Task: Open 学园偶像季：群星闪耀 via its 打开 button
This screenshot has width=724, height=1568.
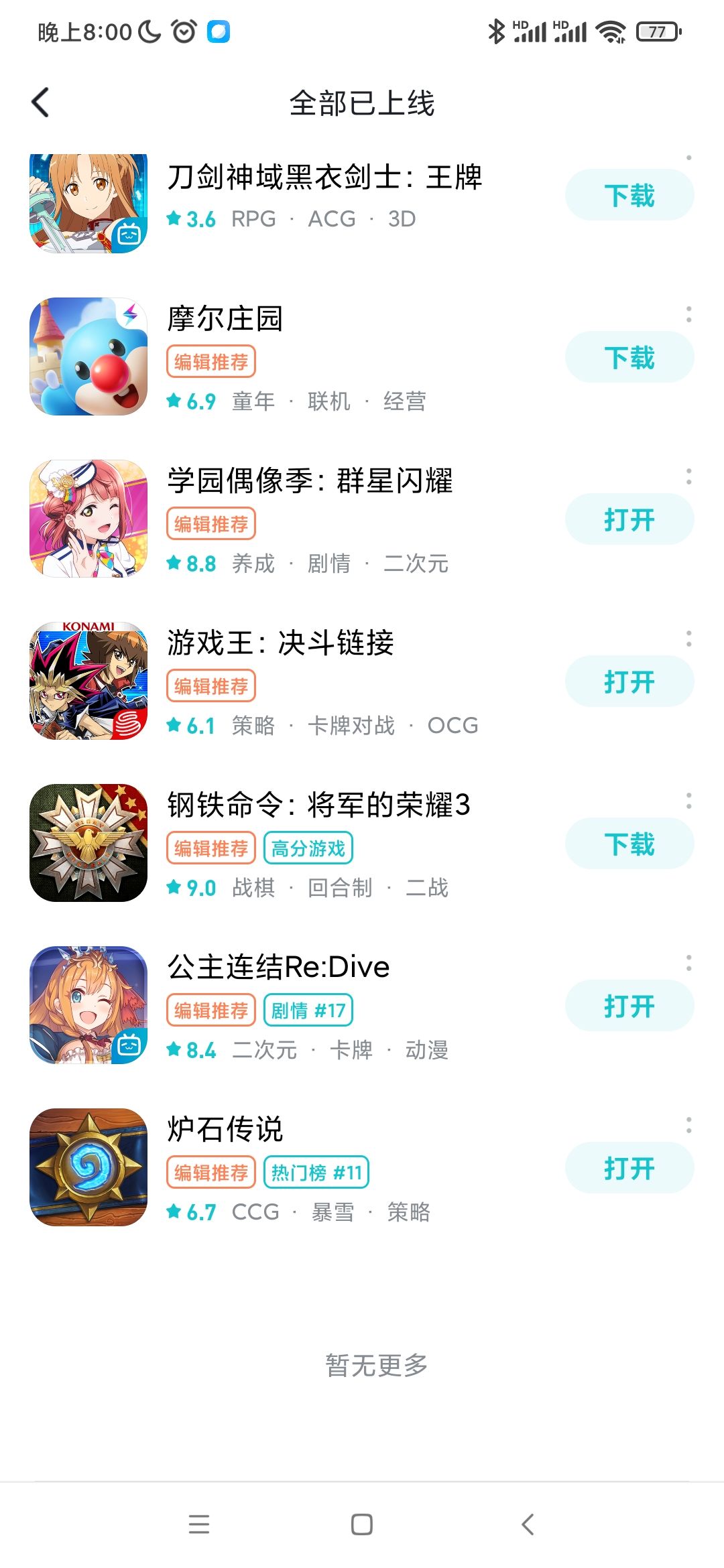Action: click(x=629, y=519)
